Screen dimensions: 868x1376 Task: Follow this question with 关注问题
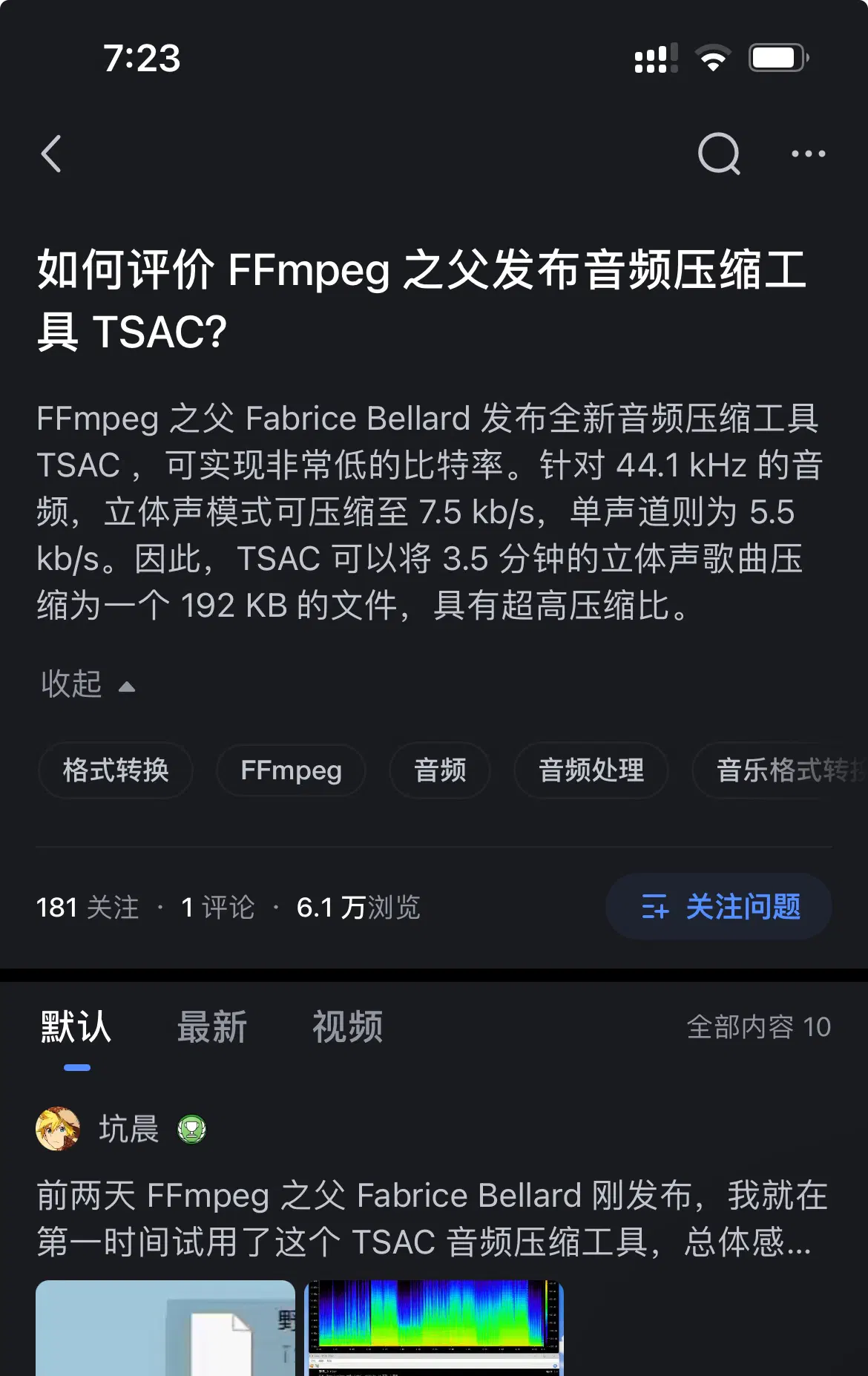[719, 907]
